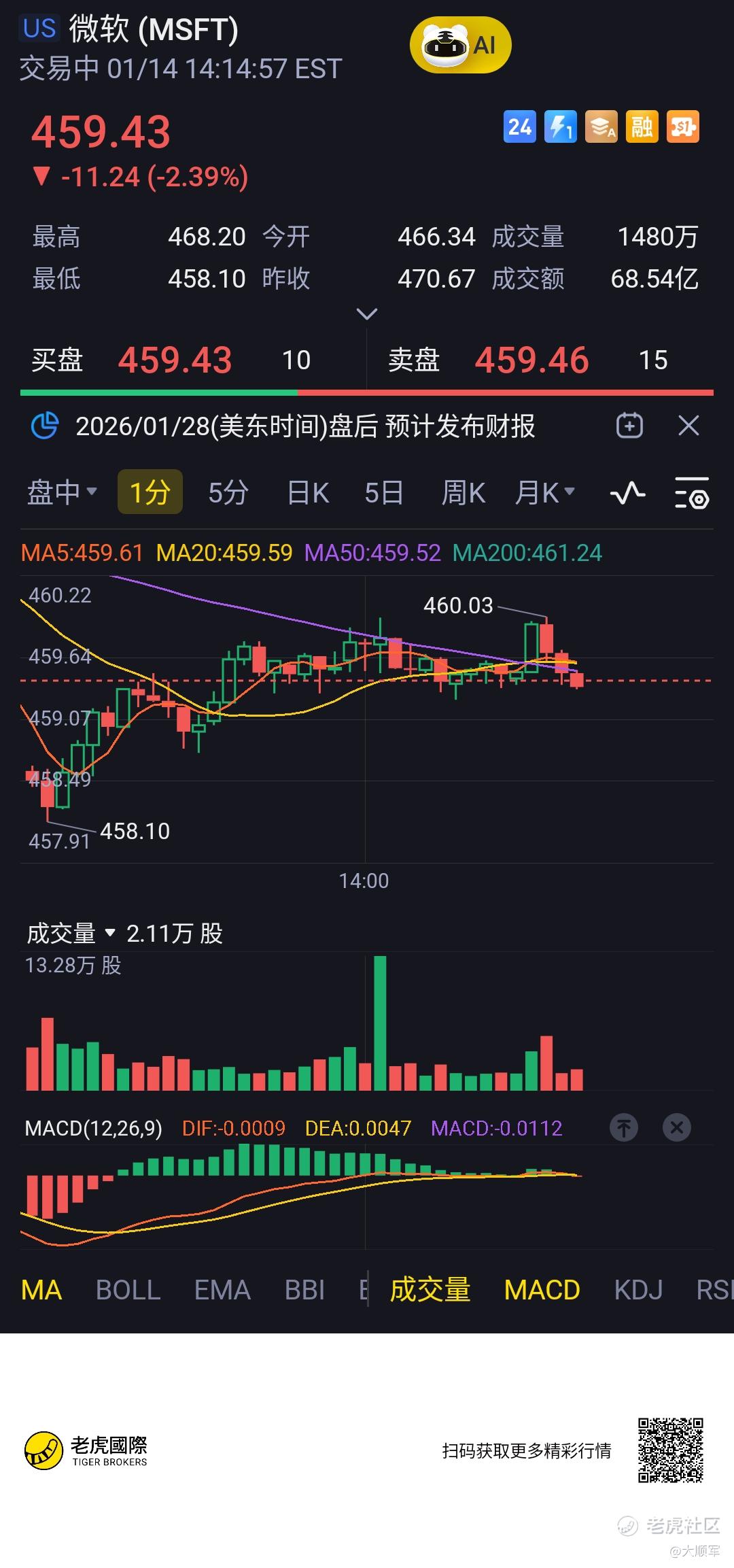Select the BOLL indicator
This screenshot has height=1568, width=734.
(x=128, y=1290)
